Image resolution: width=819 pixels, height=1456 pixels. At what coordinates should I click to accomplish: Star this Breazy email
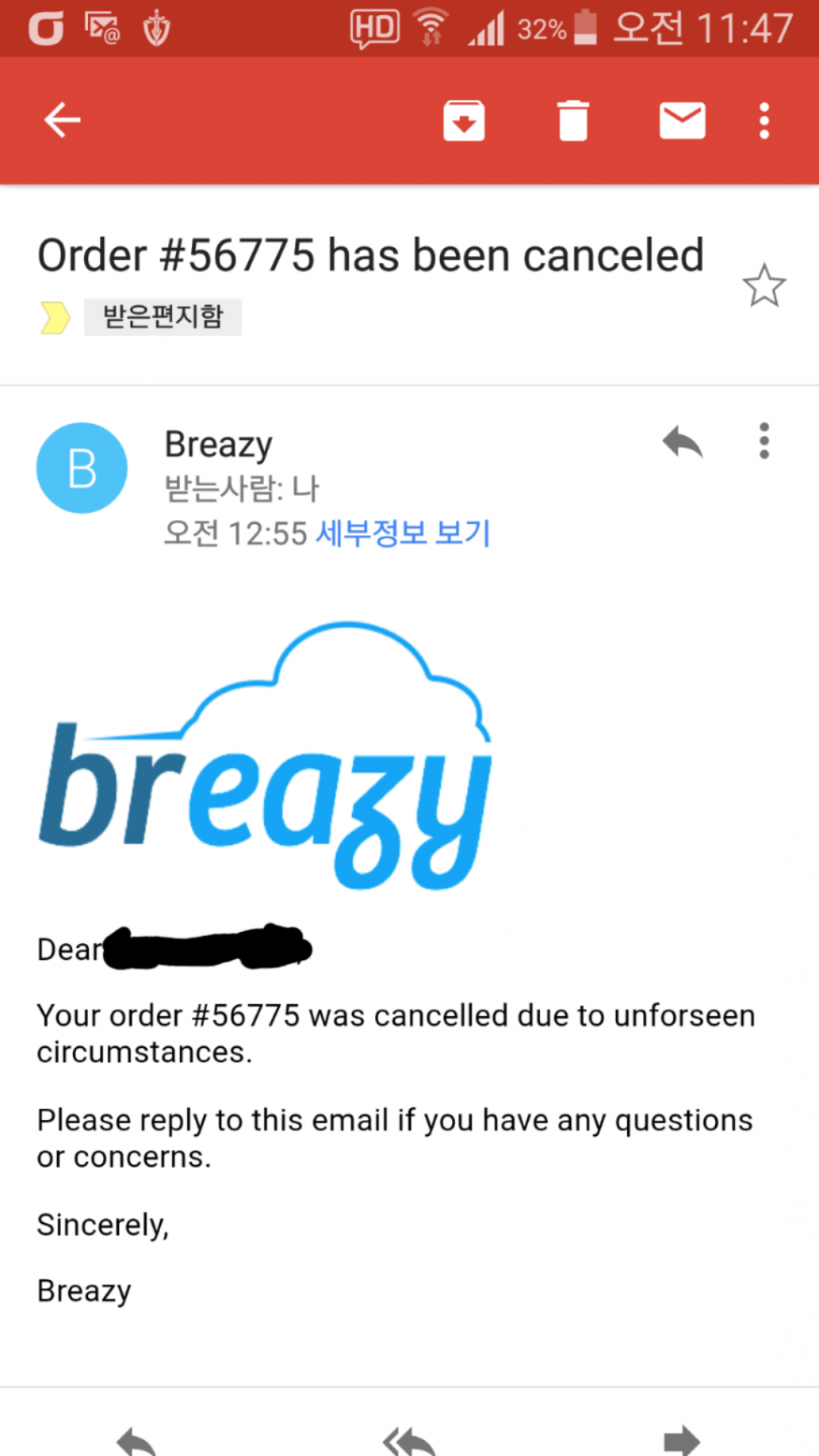[764, 286]
